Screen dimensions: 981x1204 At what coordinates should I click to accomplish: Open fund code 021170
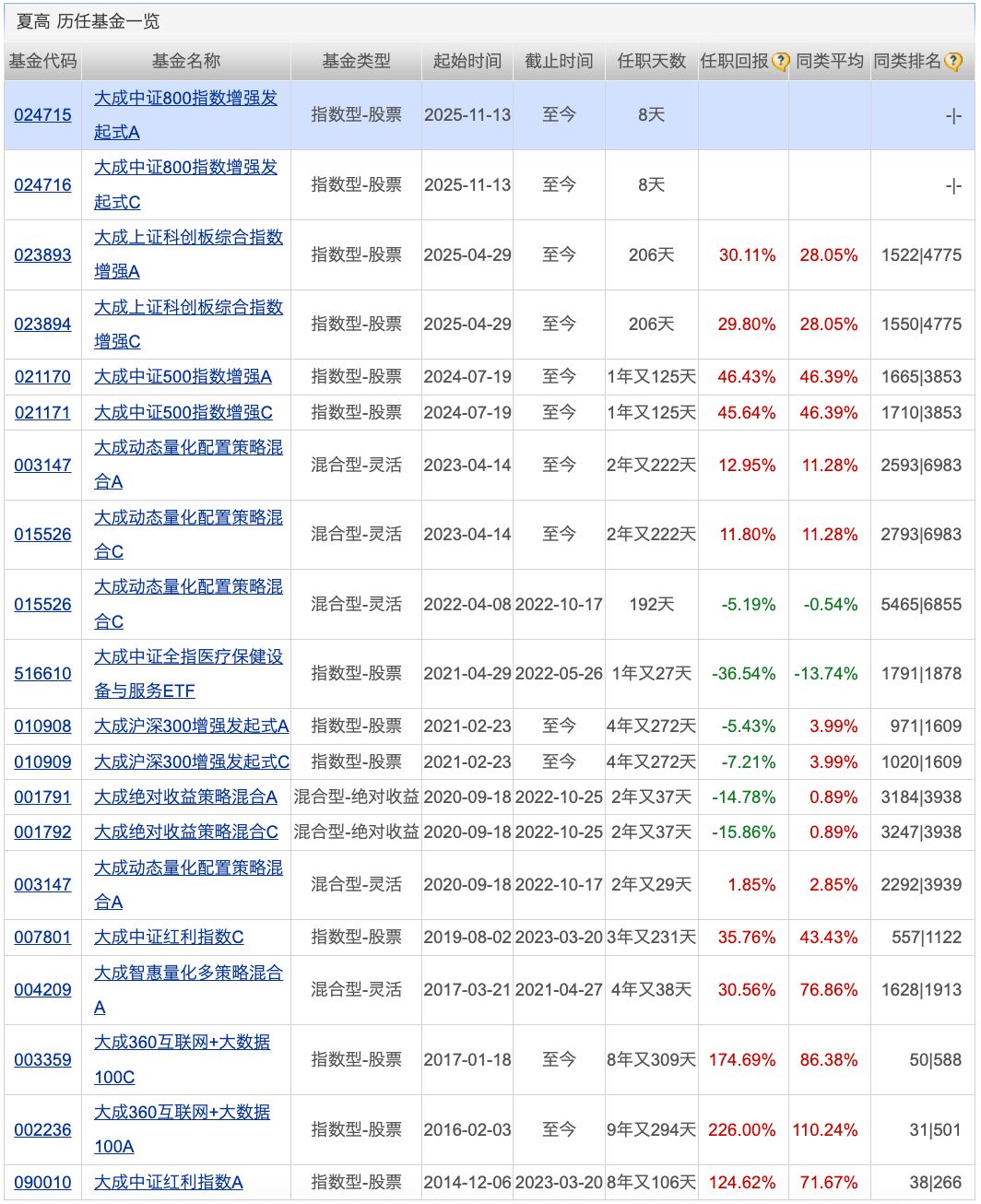42,377
